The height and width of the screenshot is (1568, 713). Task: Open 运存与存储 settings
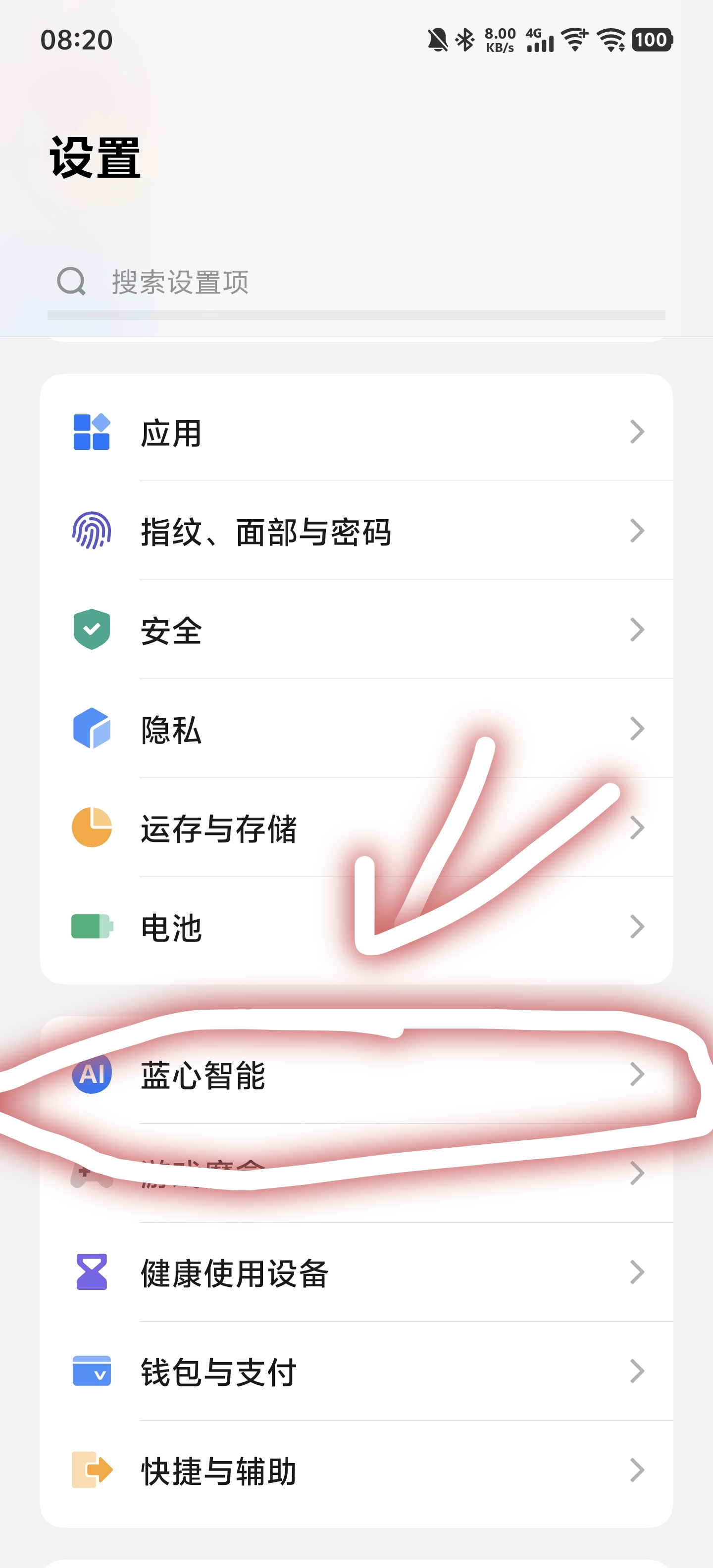pos(356,828)
